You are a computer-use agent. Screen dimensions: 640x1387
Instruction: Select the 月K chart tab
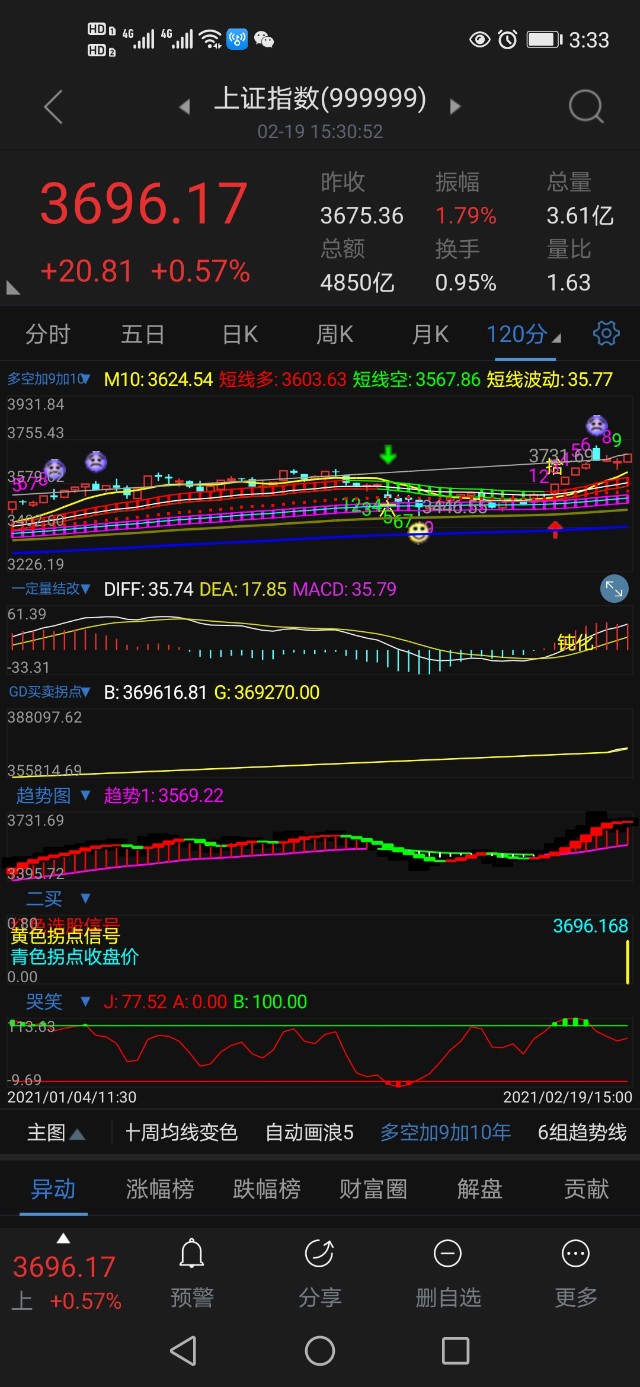(430, 334)
